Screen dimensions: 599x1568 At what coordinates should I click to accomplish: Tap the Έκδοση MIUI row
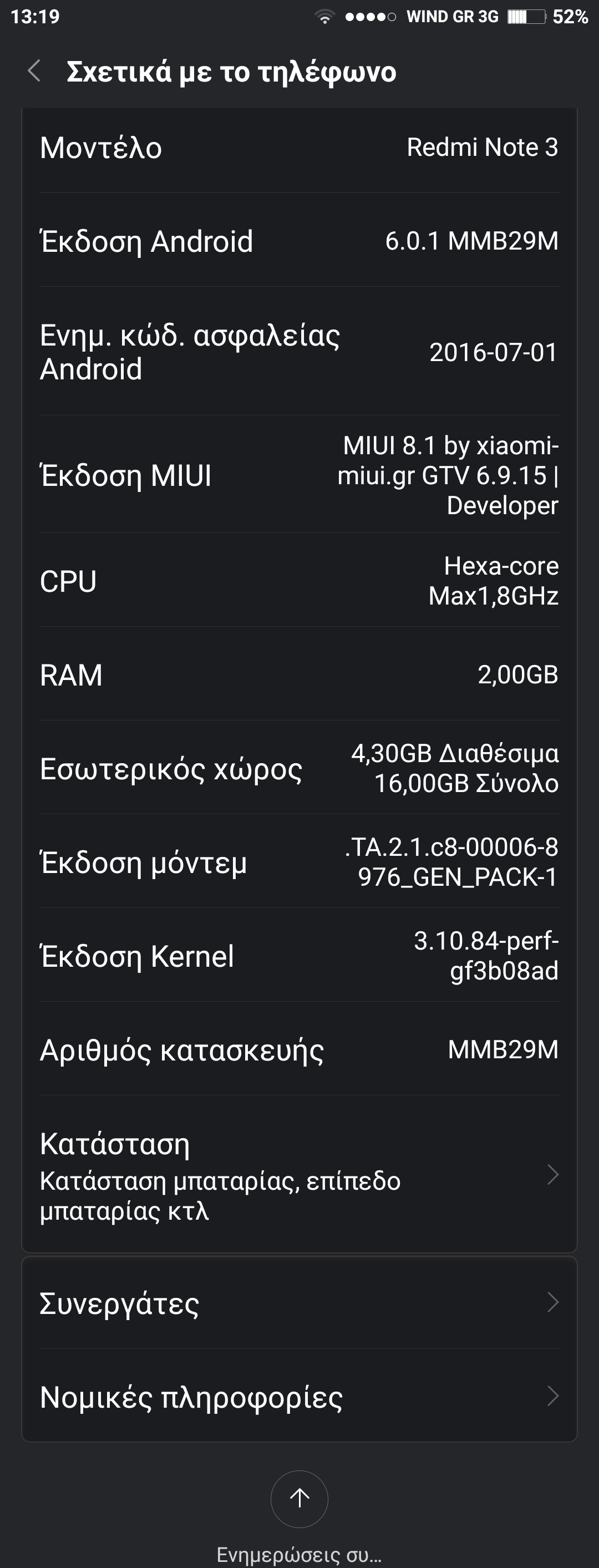click(x=299, y=475)
